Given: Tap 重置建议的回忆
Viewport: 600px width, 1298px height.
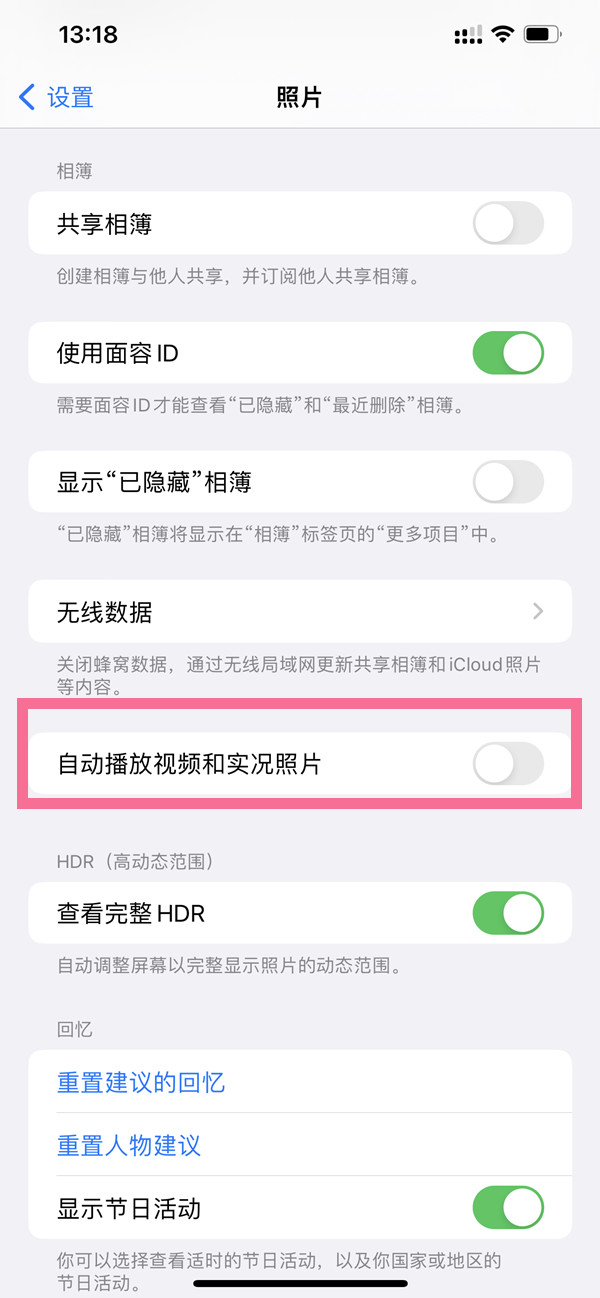Looking at the screenshot, I should pos(141,1082).
